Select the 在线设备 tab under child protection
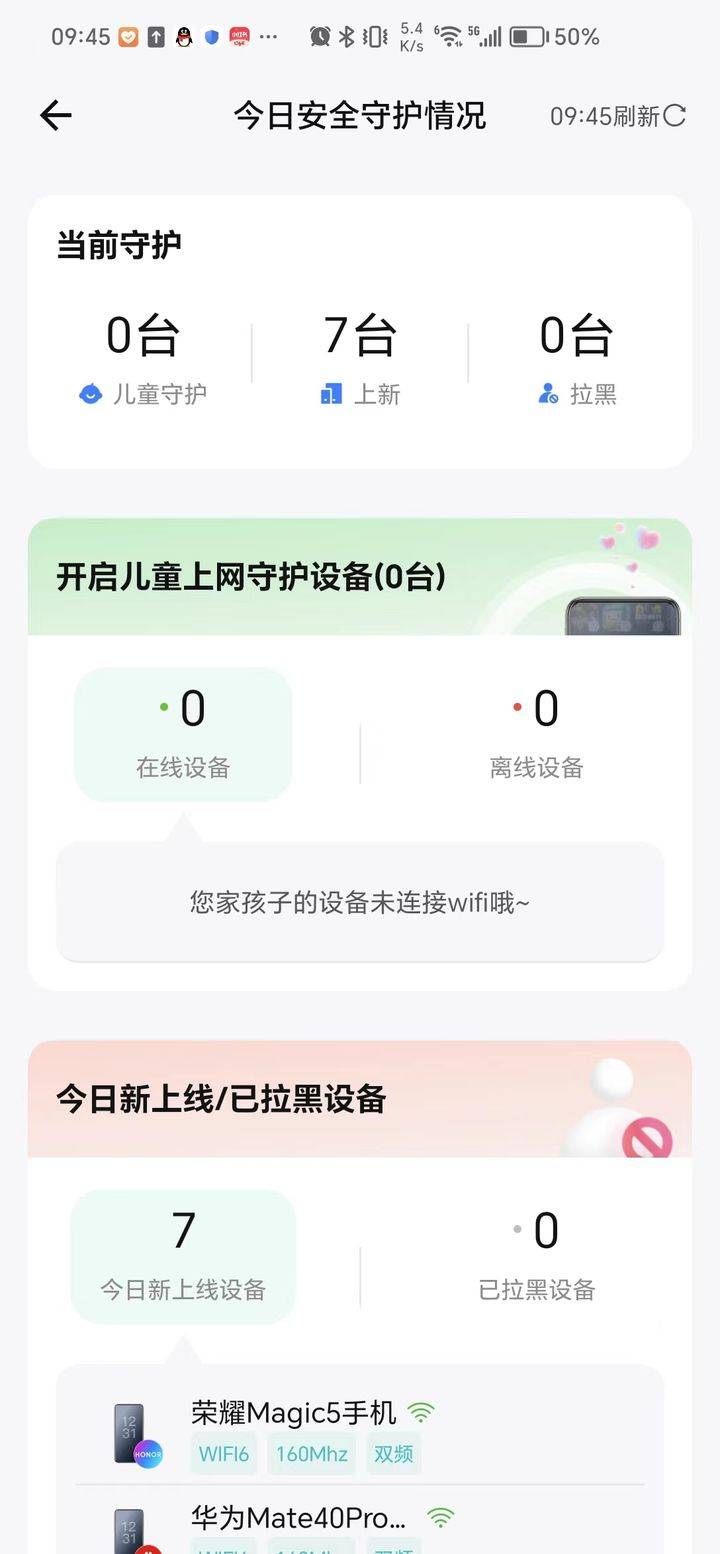Viewport: 720px width, 1554px height. 183,734
